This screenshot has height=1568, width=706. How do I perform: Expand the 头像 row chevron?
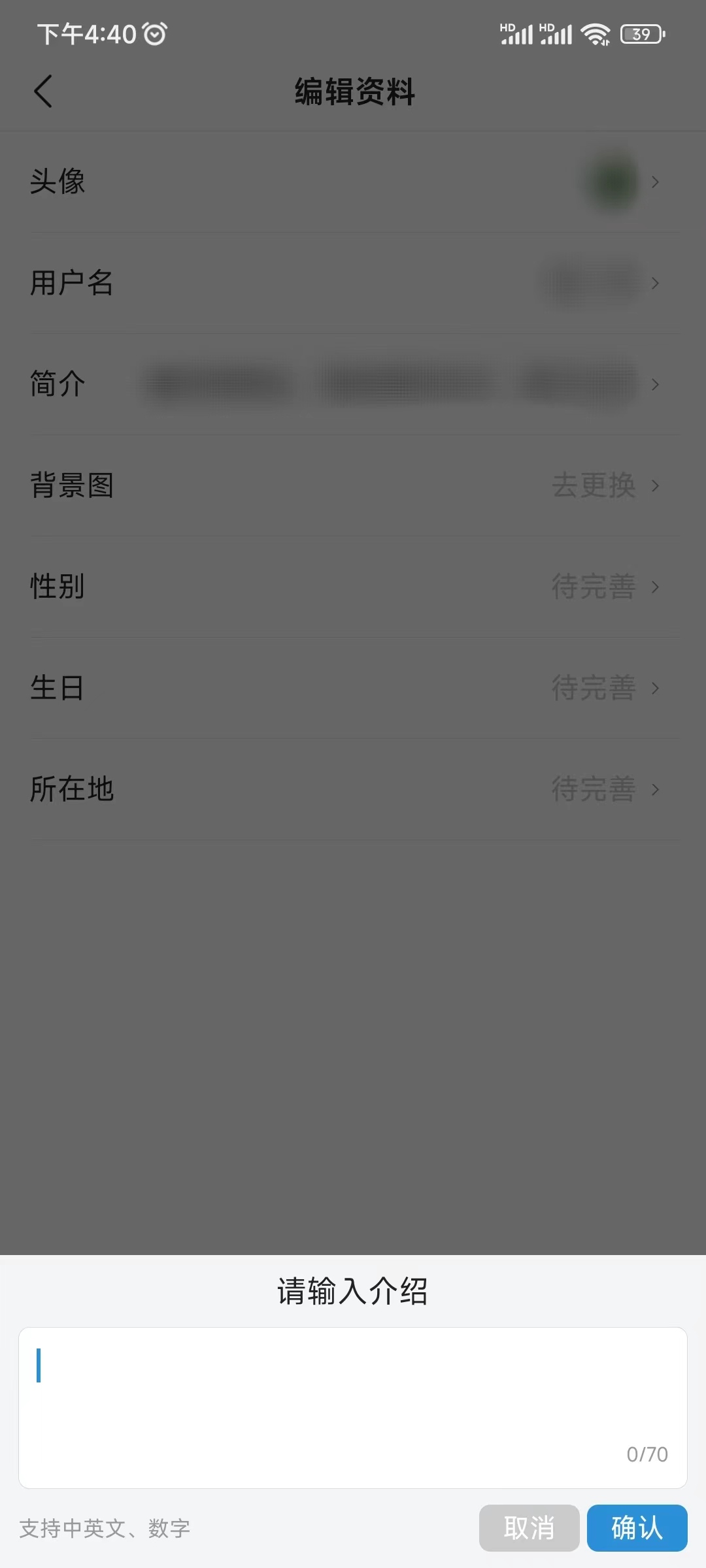pos(656,183)
